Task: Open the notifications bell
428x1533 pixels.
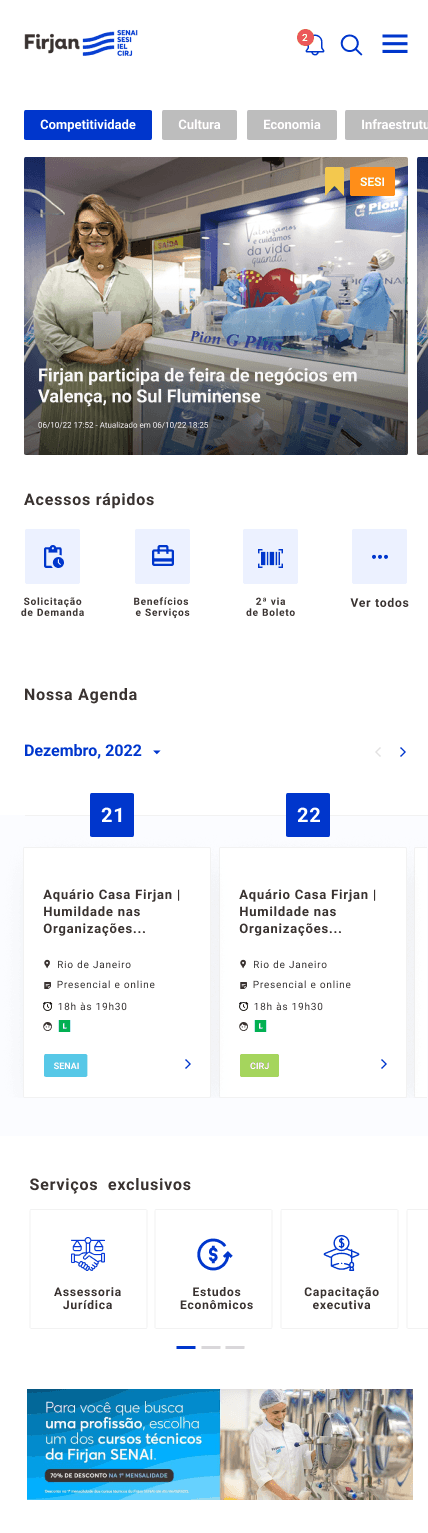Action: (314, 44)
